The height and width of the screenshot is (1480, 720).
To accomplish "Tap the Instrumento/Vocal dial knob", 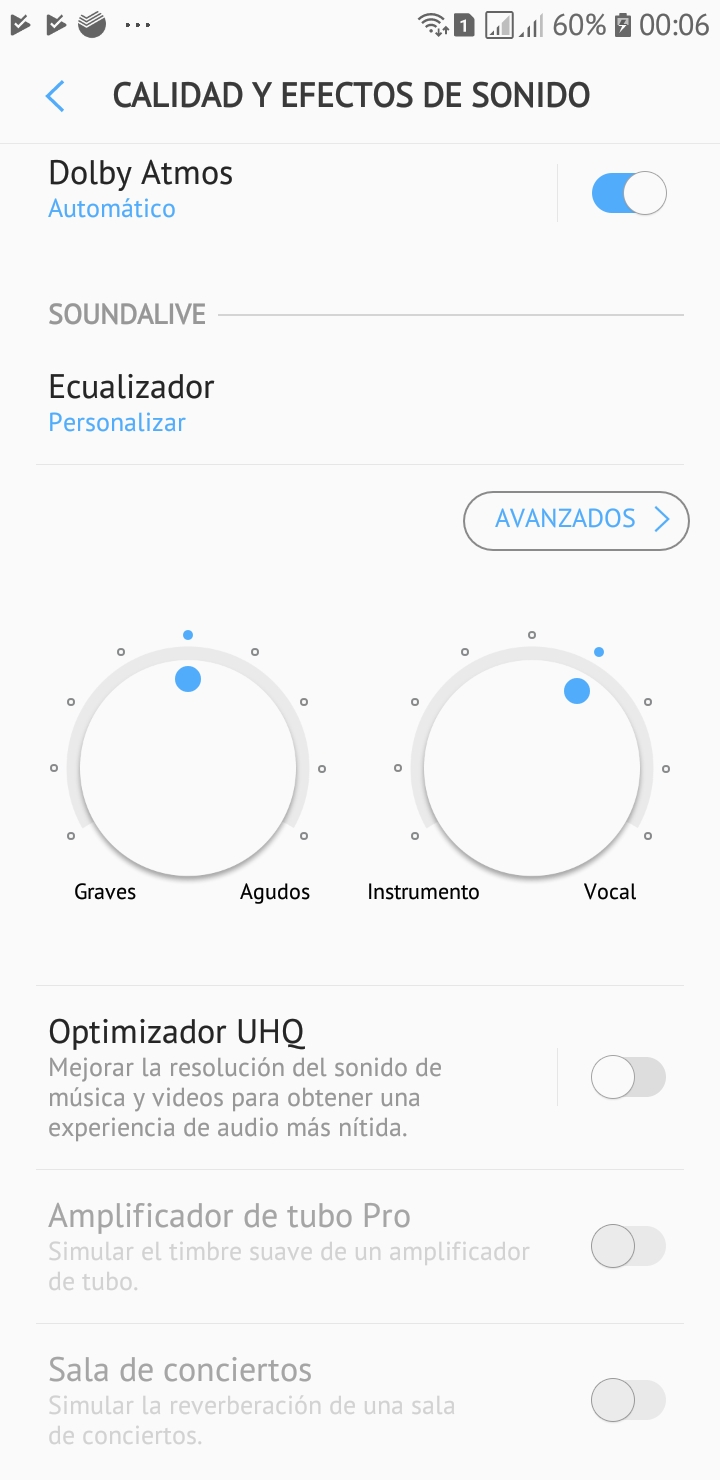I will tap(532, 768).
